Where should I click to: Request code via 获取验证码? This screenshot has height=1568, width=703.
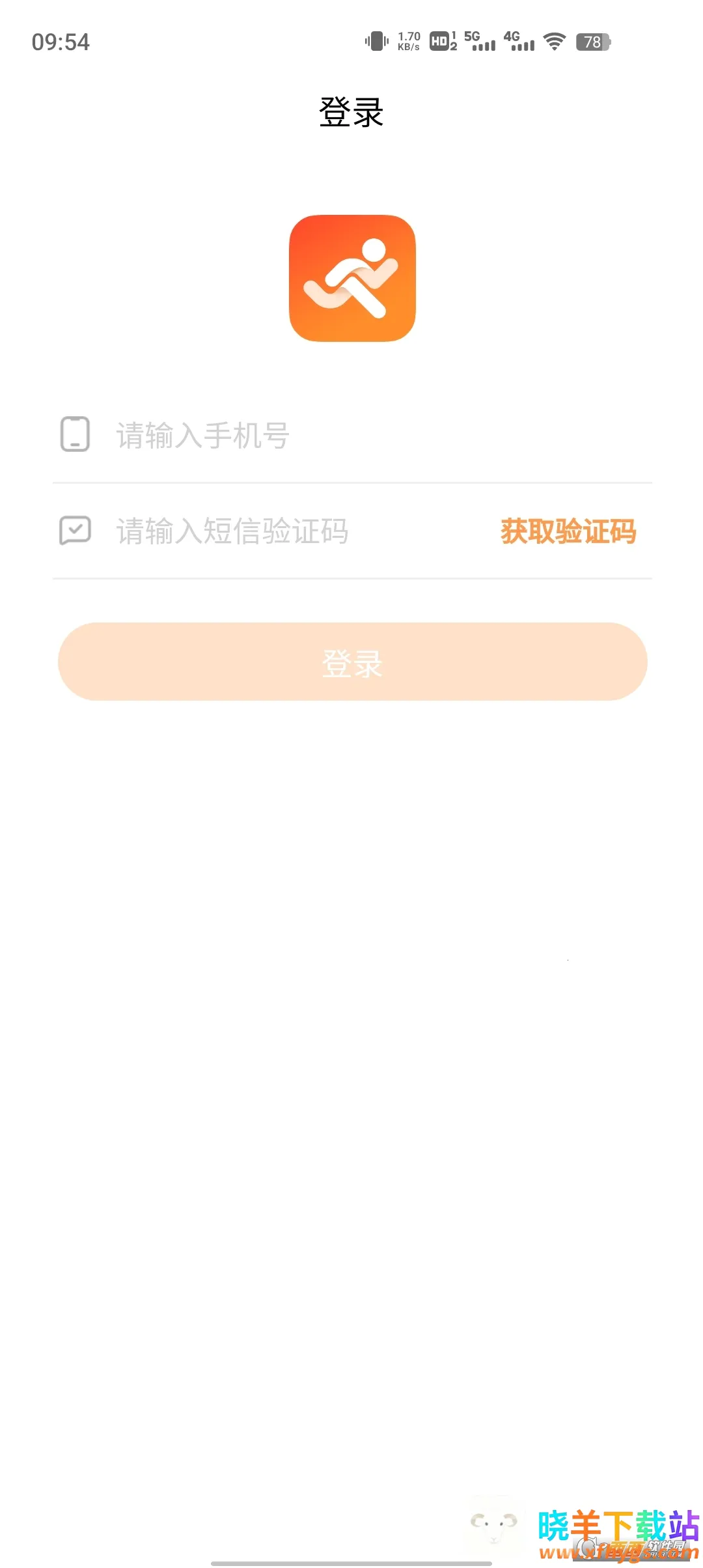[x=568, y=531]
